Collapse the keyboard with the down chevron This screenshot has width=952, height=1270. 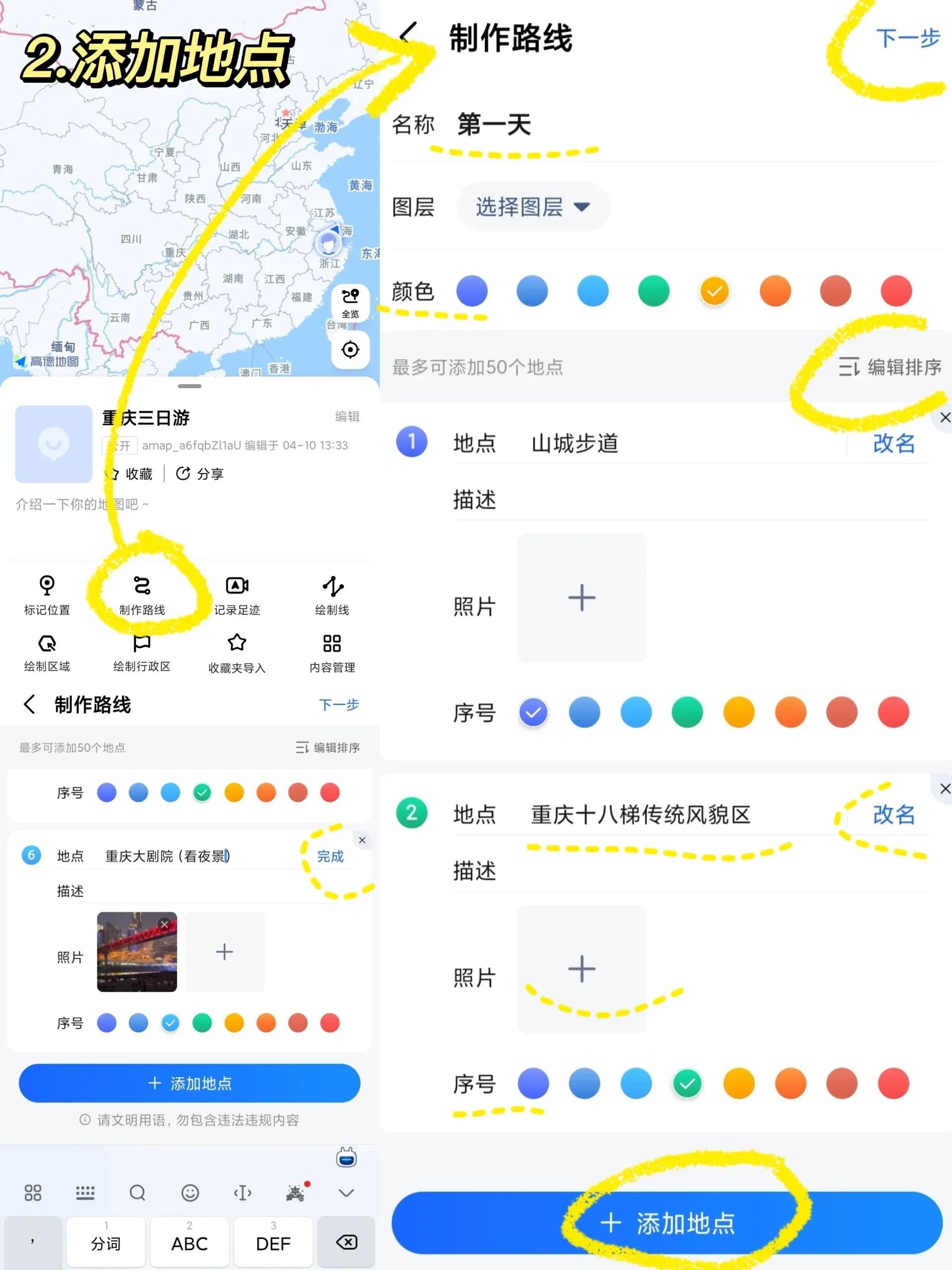(x=347, y=1193)
